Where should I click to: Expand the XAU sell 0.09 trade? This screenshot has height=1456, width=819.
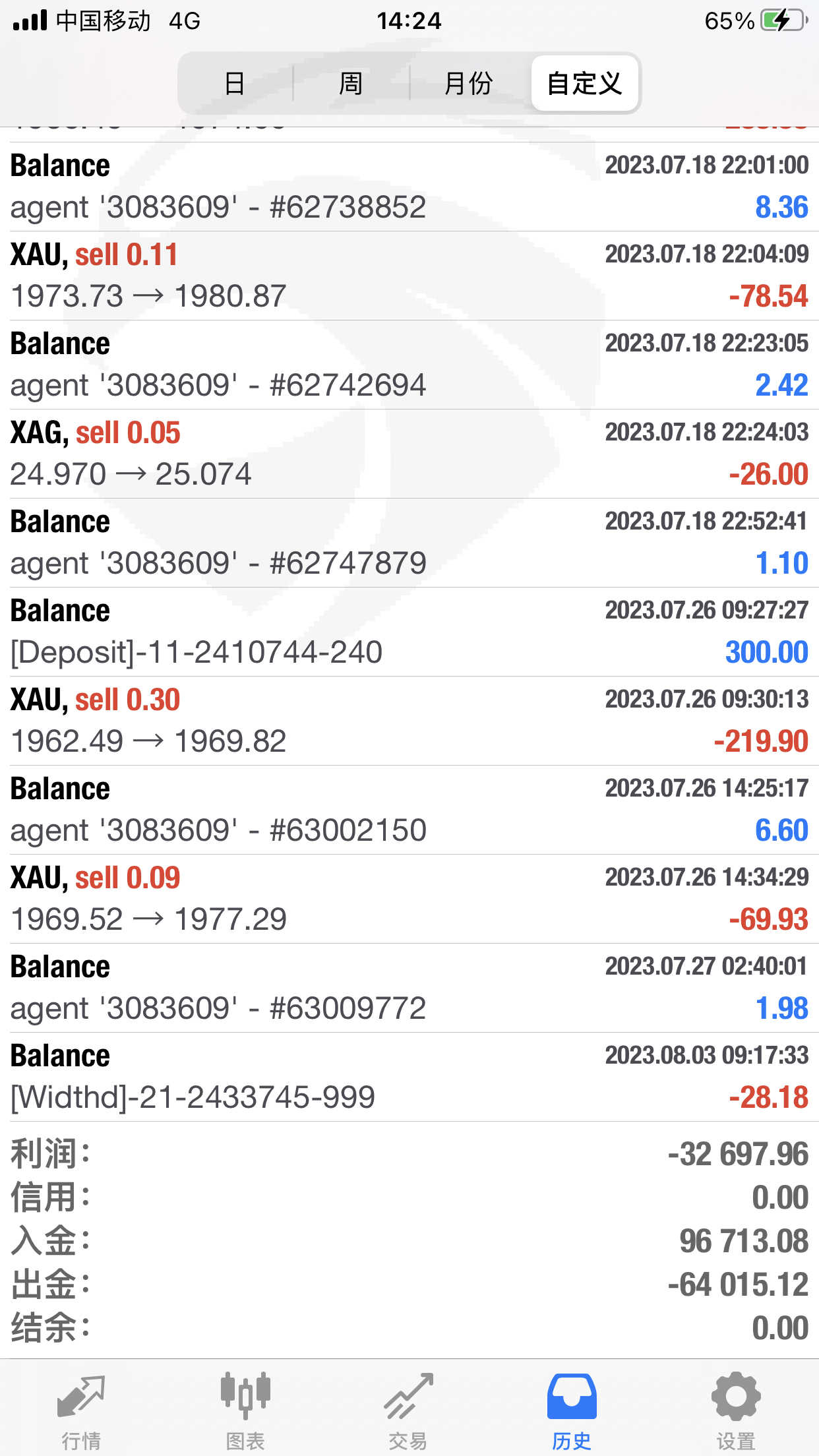409,899
